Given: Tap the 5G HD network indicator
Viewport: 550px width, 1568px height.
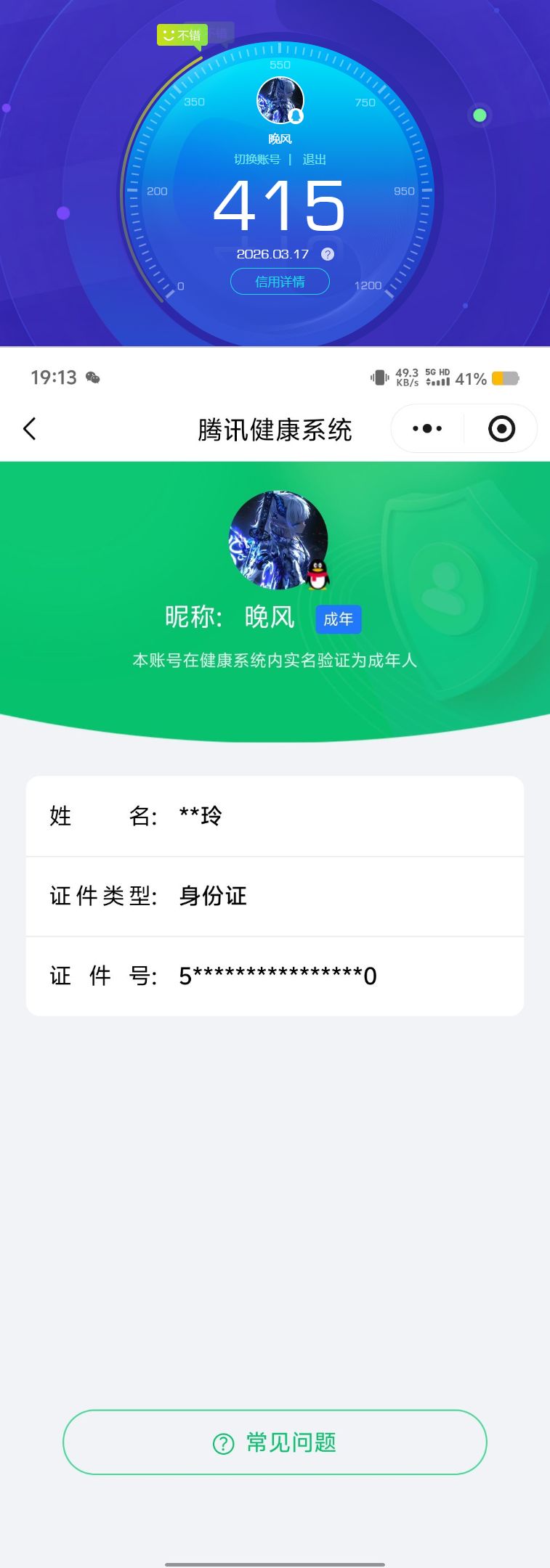Looking at the screenshot, I should point(437,377).
